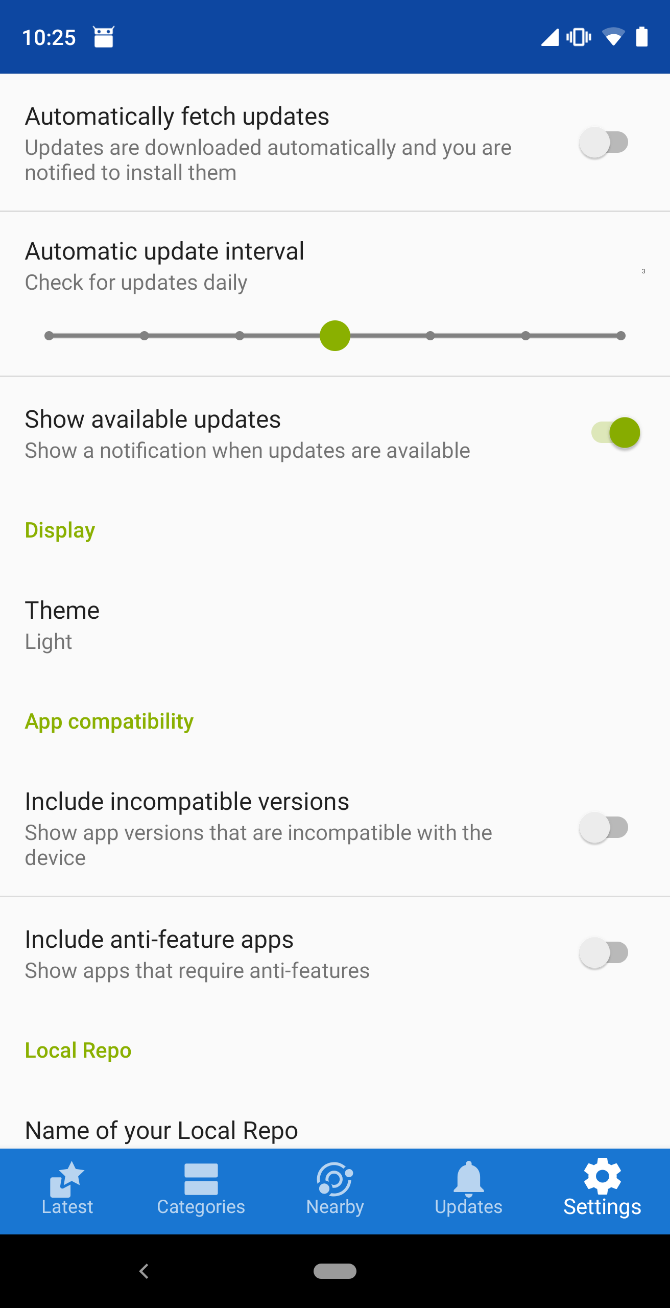Turn off Show available updates

pyautogui.click(x=614, y=433)
